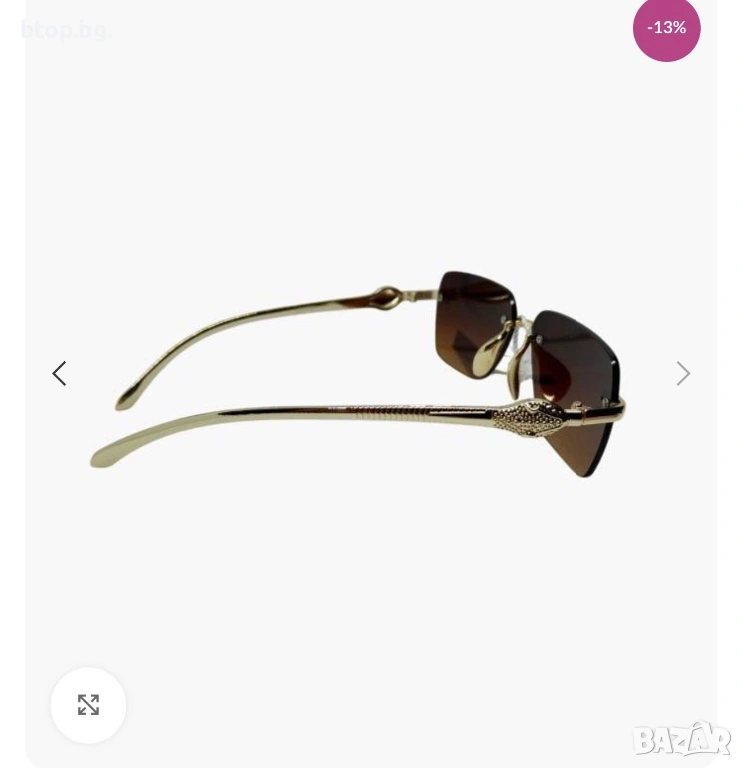Expand the sunglasses image to fullscreen
The height and width of the screenshot is (768, 743).
[x=88, y=705]
